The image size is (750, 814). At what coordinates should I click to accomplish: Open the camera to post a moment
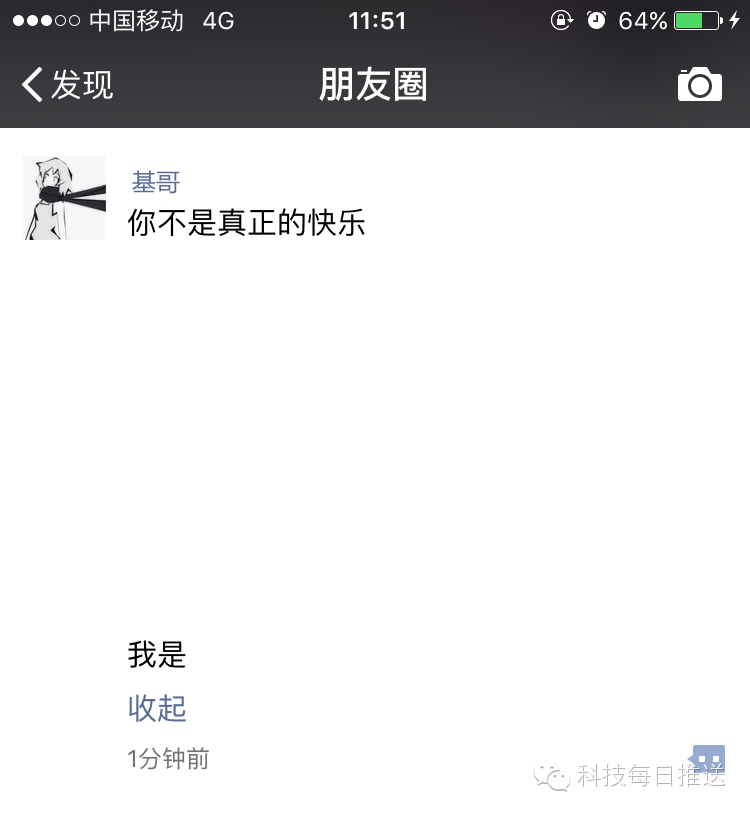click(x=699, y=85)
